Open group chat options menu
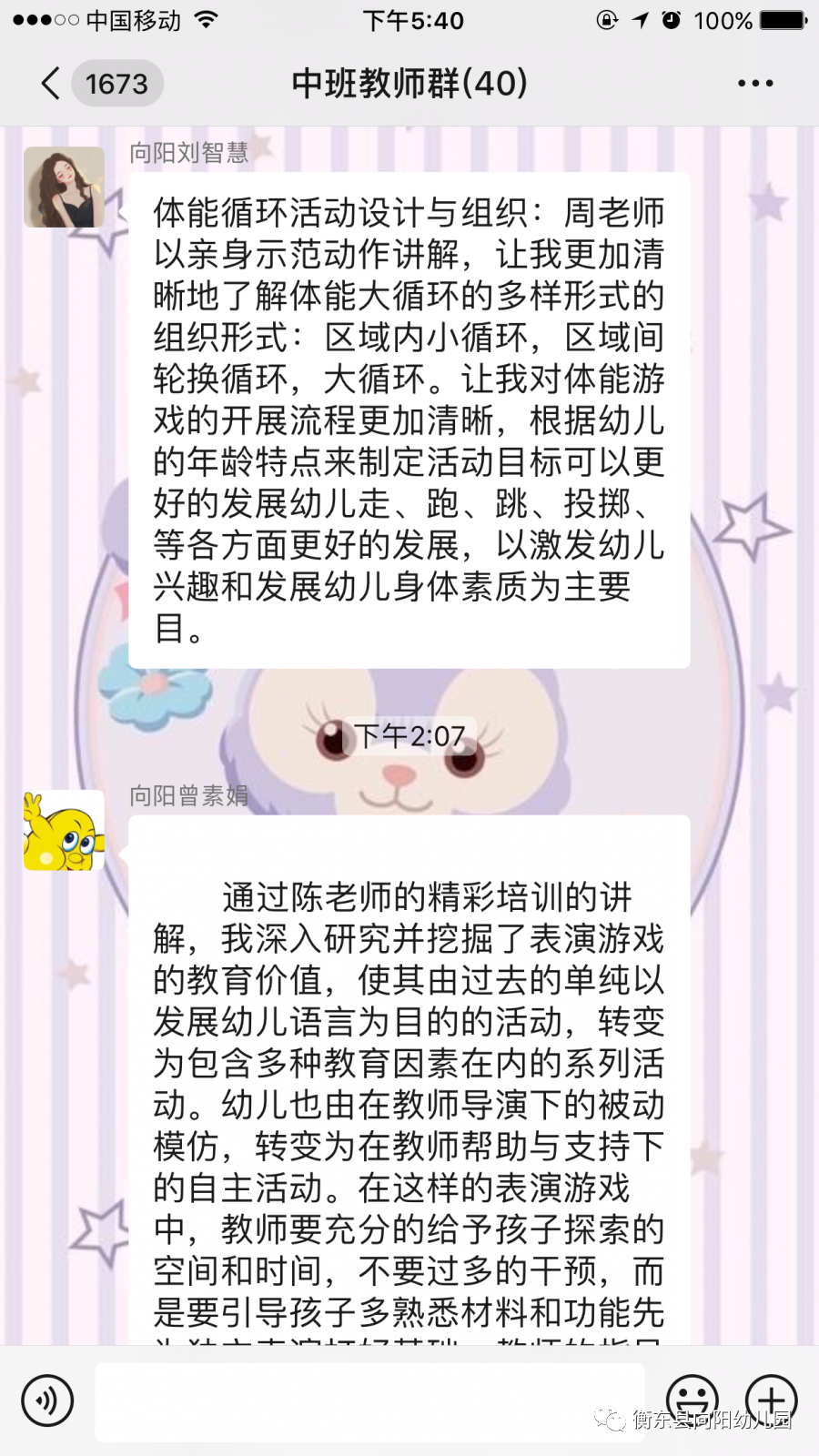The width and height of the screenshot is (819, 1456). coord(754,84)
